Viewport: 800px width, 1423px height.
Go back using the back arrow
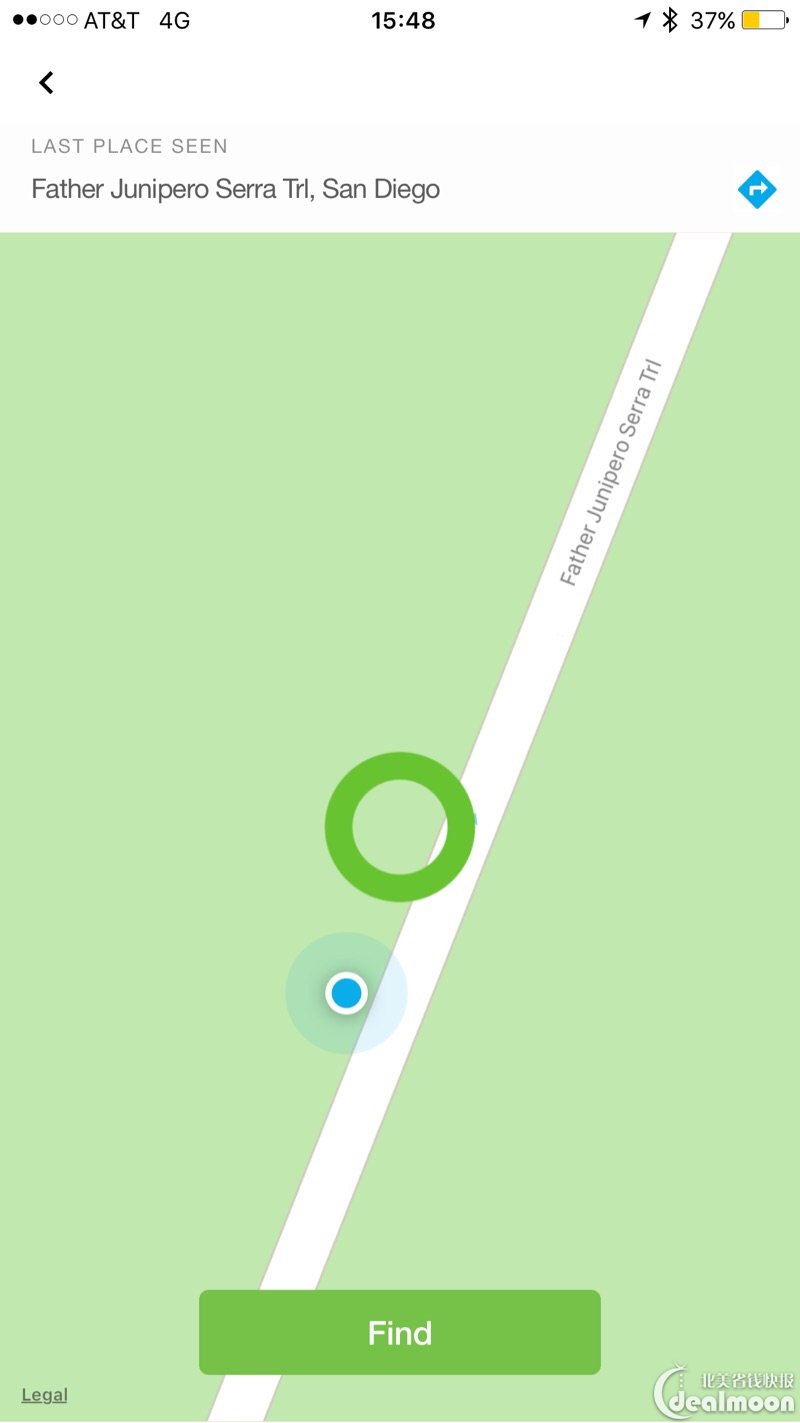click(46, 83)
